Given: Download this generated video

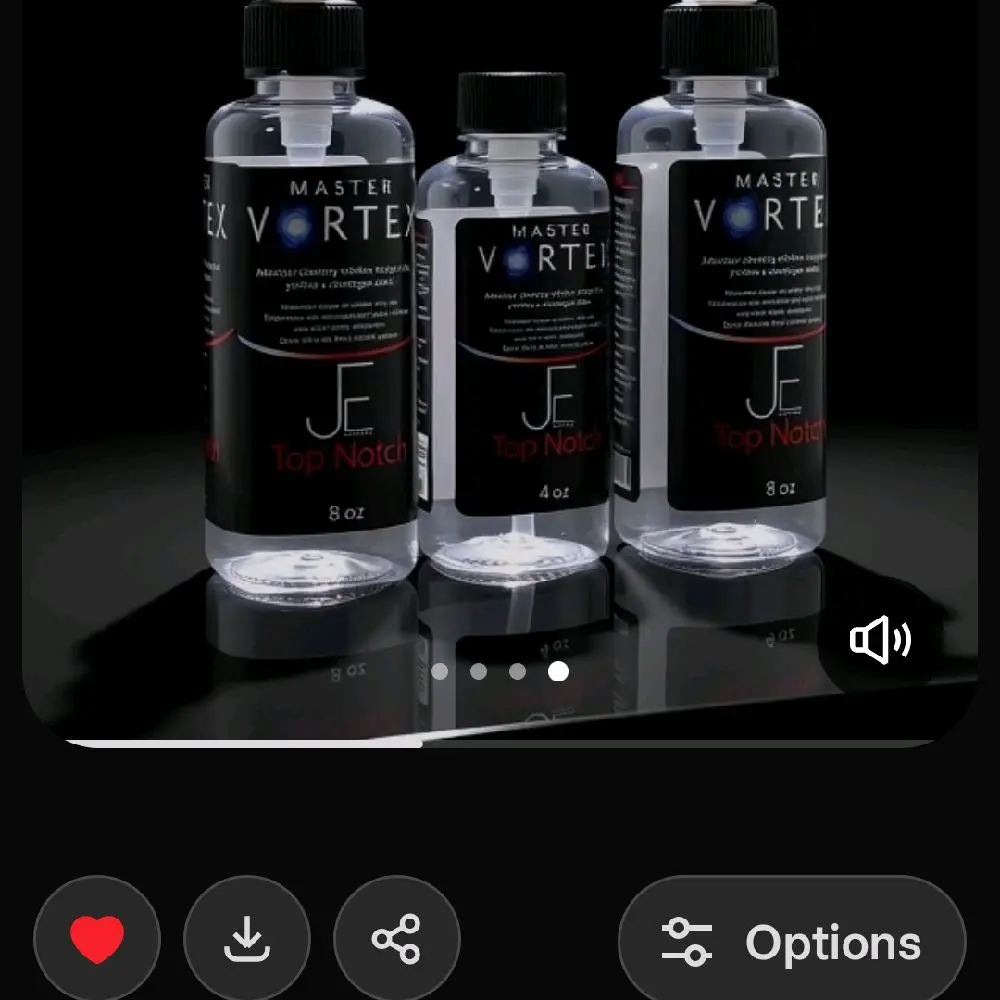Looking at the screenshot, I should click(247, 939).
